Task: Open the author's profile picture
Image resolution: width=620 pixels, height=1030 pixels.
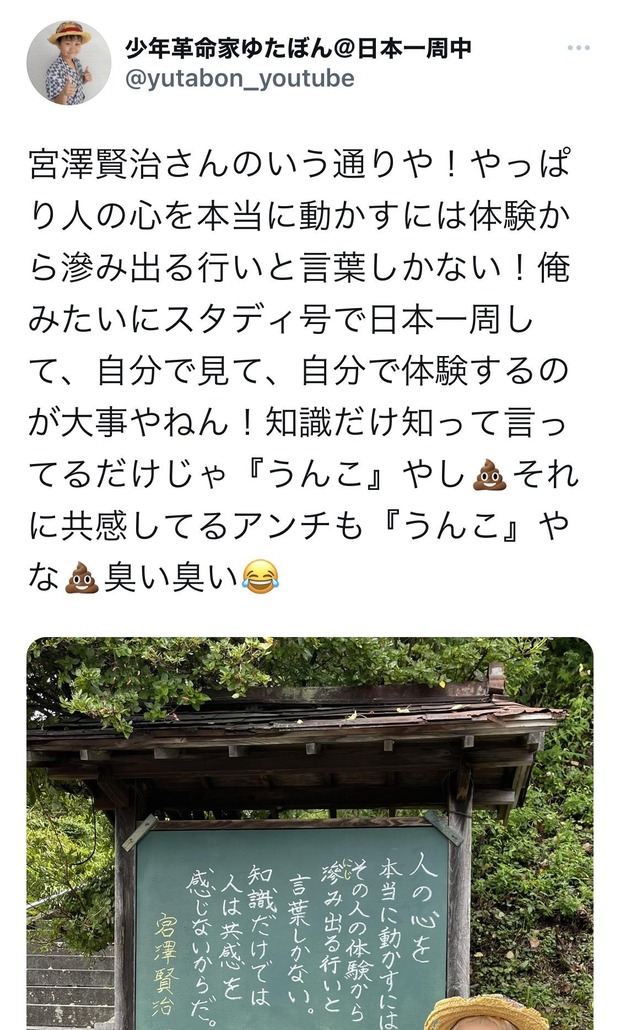Action: 68,62
